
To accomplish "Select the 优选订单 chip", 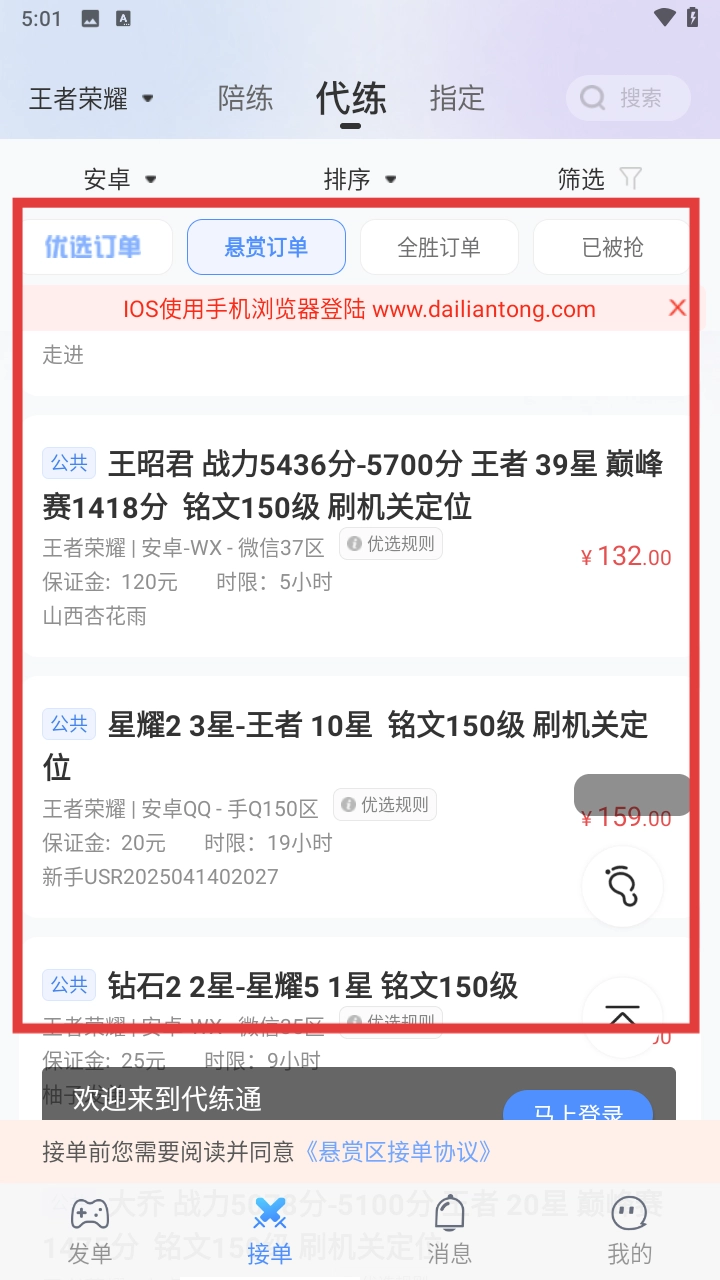I will click(x=93, y=247).
